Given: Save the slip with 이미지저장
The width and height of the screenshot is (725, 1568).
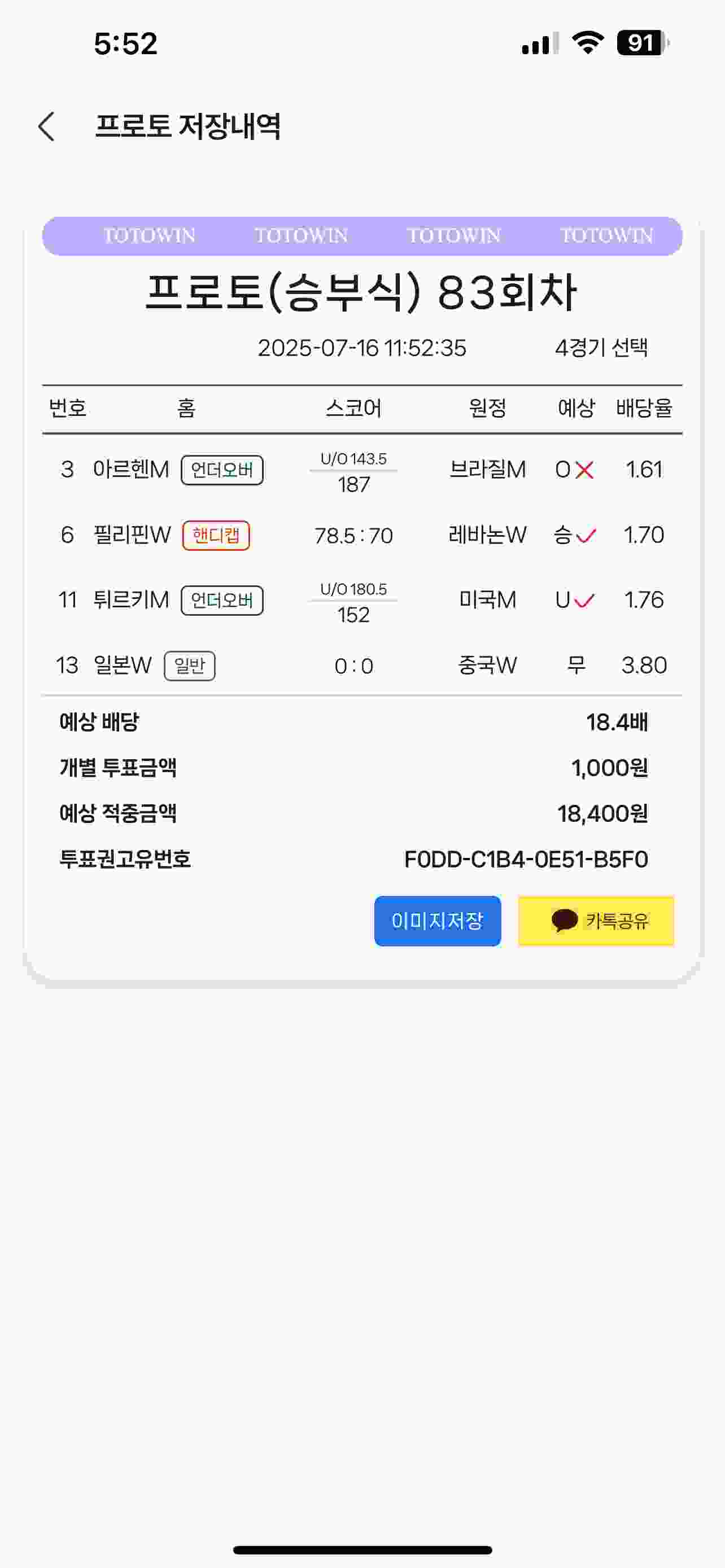Looking at the screenshot, I should point(437,921).
